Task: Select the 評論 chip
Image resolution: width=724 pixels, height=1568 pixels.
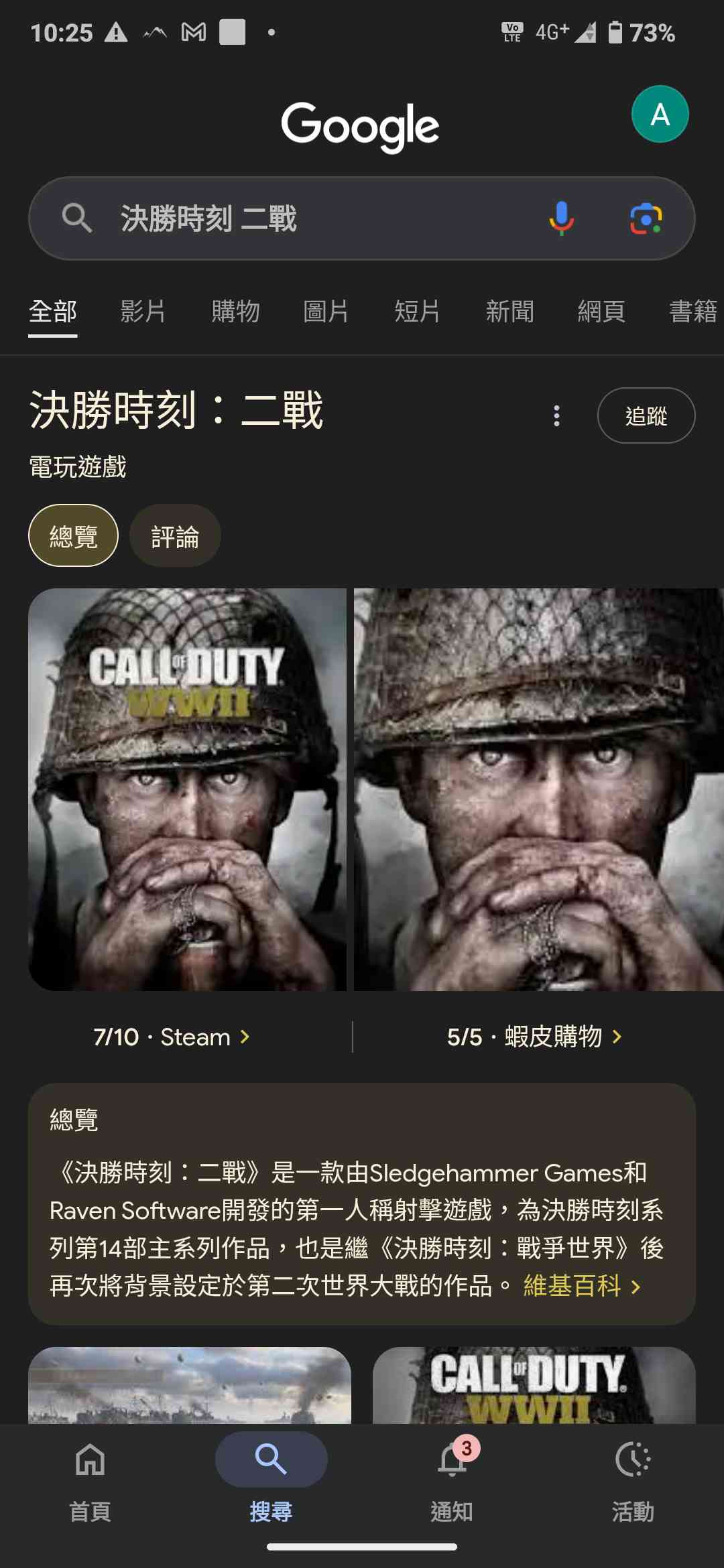Action: 175,536
